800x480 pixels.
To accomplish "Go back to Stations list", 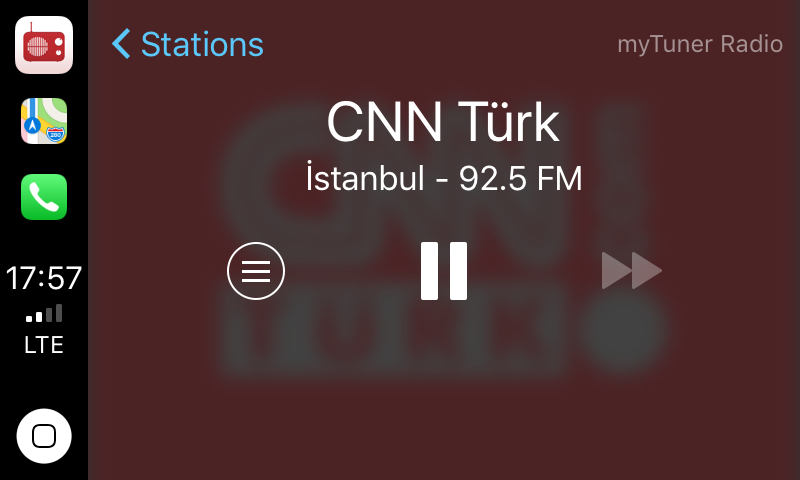I will 188,44.
